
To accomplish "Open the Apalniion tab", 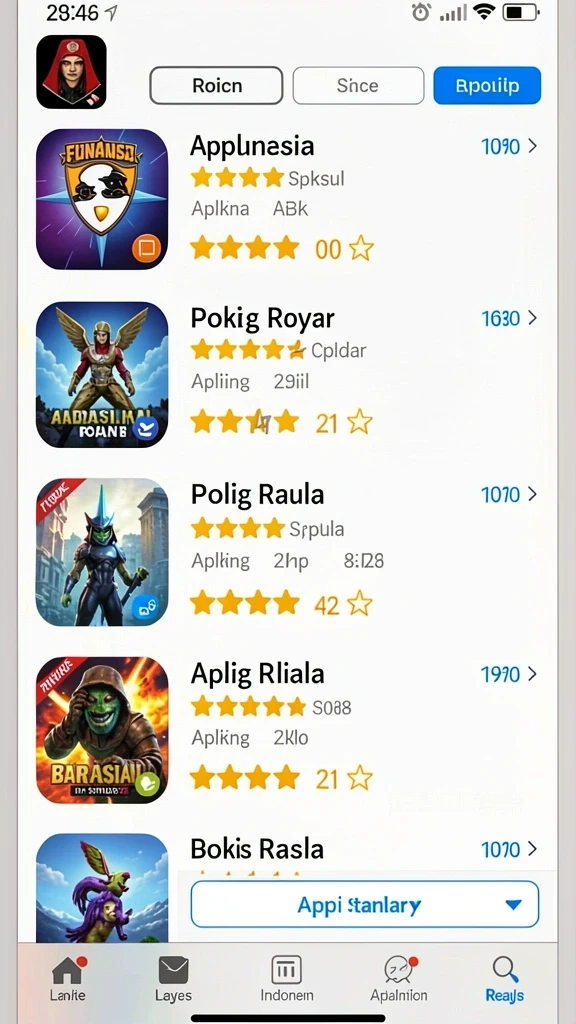I will pyautogui.click(x=398, y=979).
